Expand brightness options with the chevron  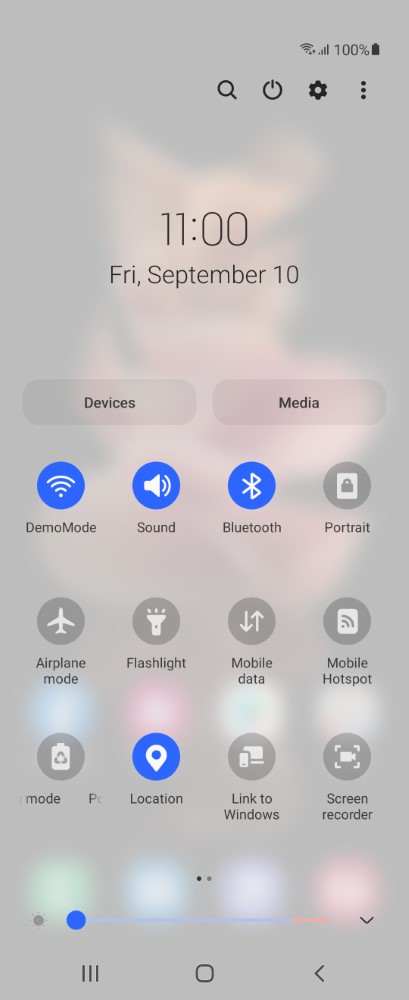click(366, 920)
